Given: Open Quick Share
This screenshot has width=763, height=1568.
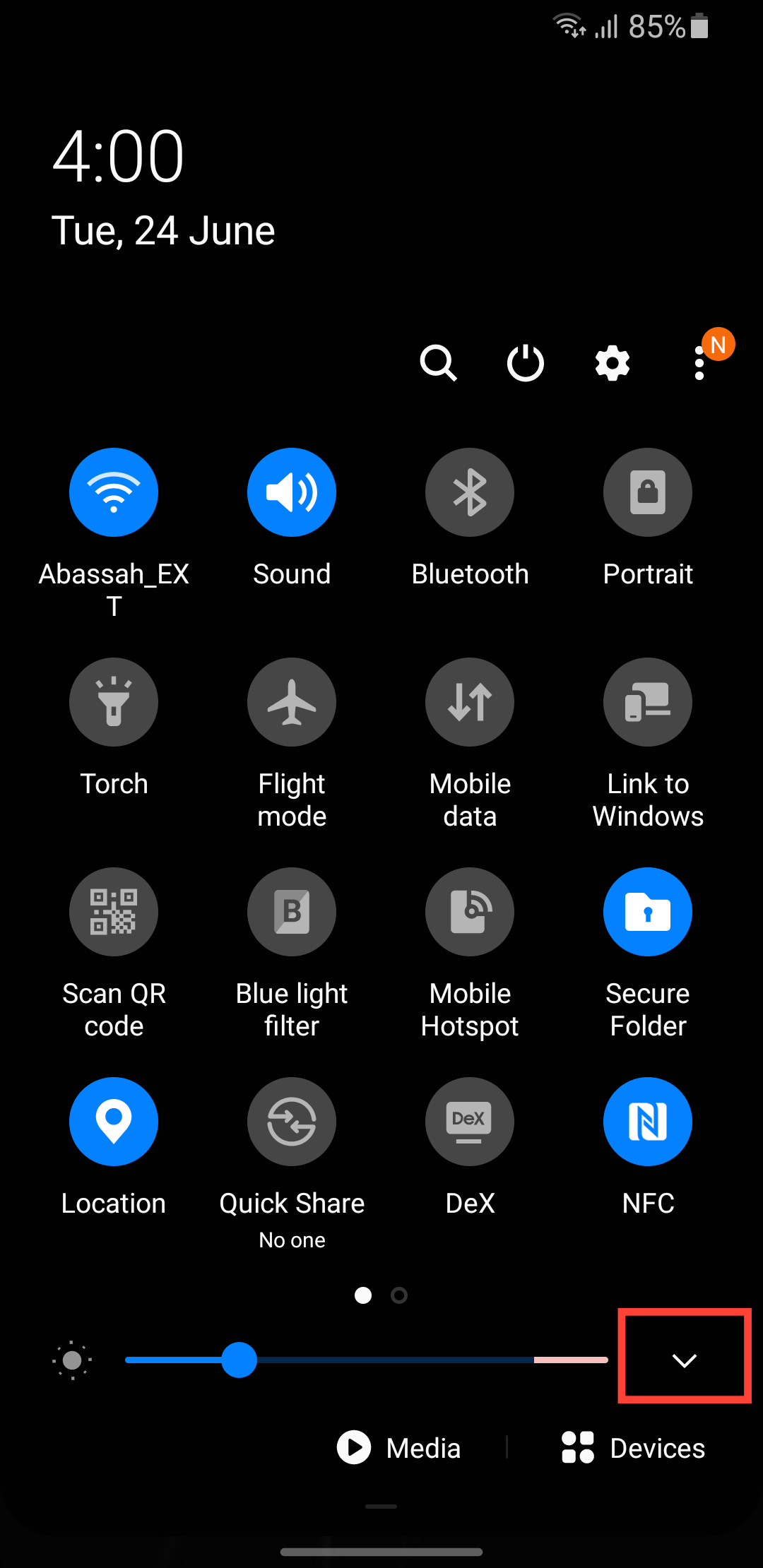Looking at the screenshot, I should tap(292, 1122).
